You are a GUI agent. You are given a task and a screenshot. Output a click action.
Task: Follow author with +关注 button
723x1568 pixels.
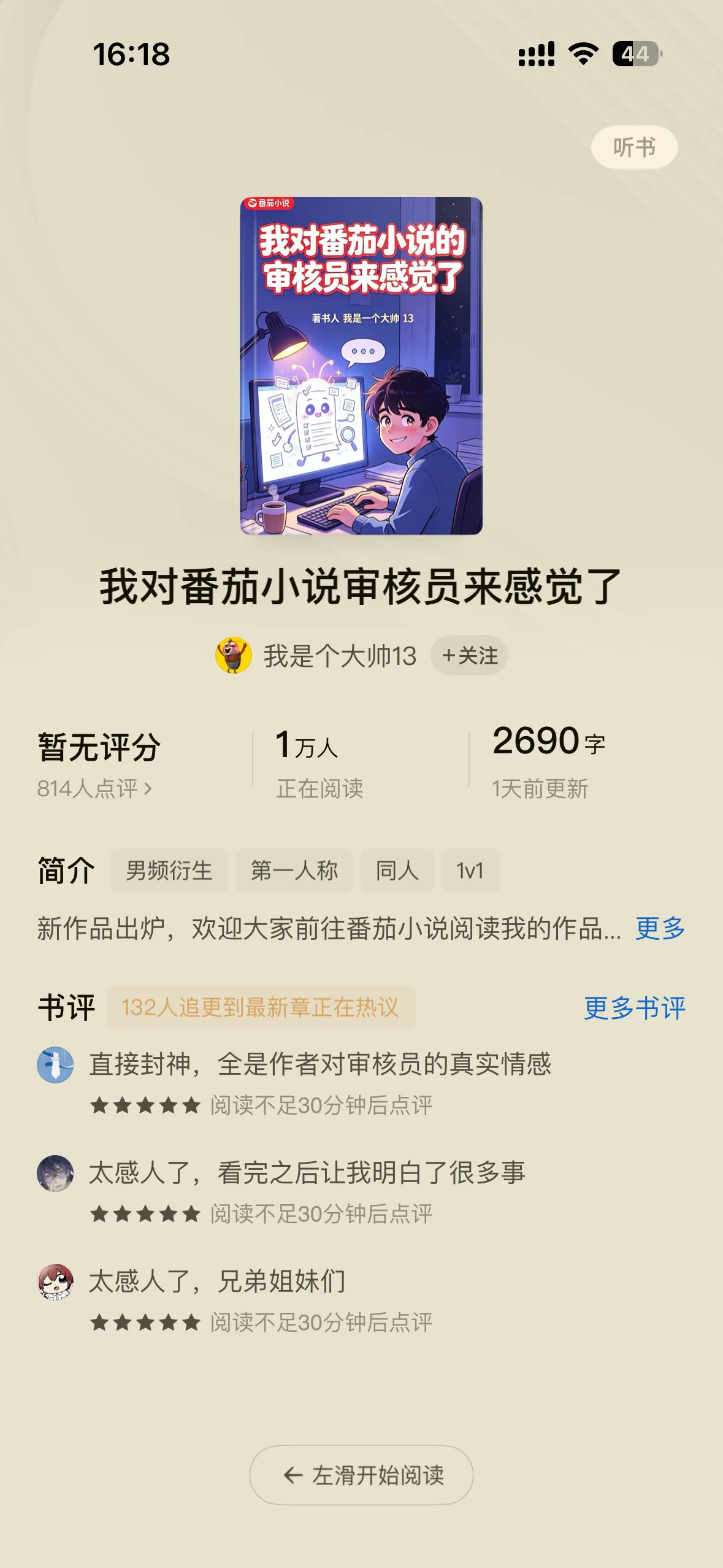click(x=469, y=655)
